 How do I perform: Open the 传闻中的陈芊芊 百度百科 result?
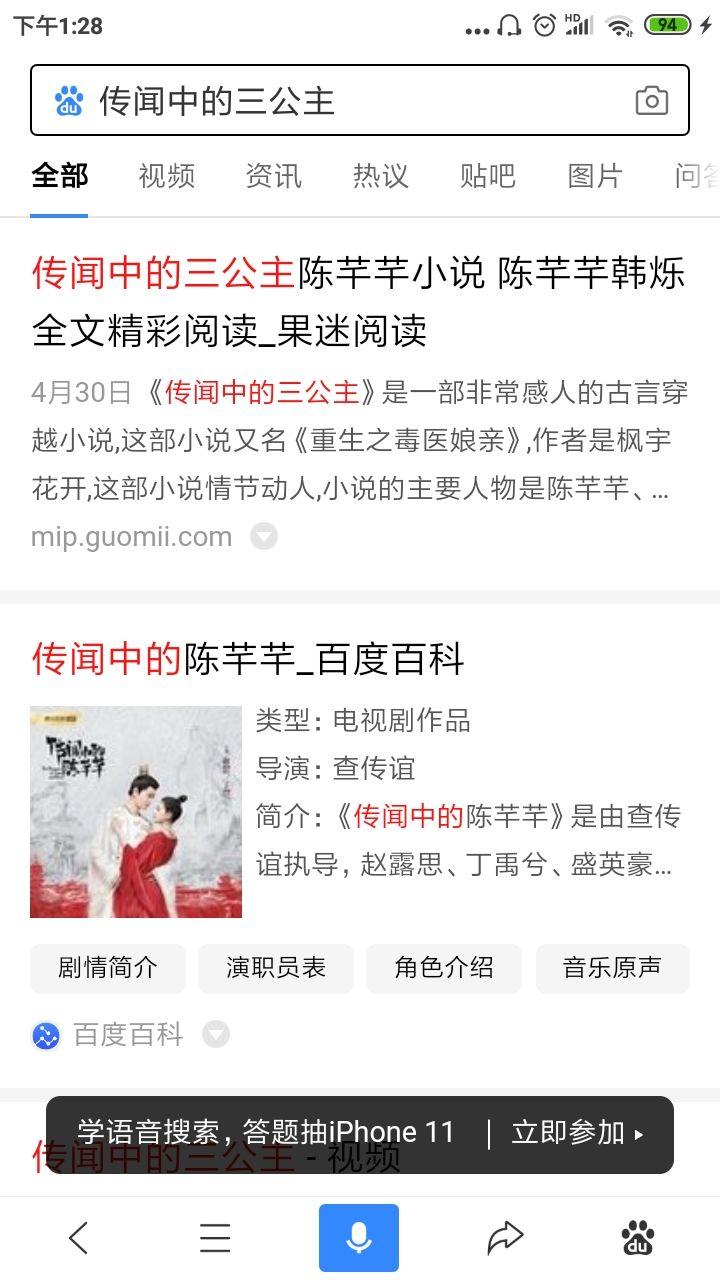pos(248,660)
